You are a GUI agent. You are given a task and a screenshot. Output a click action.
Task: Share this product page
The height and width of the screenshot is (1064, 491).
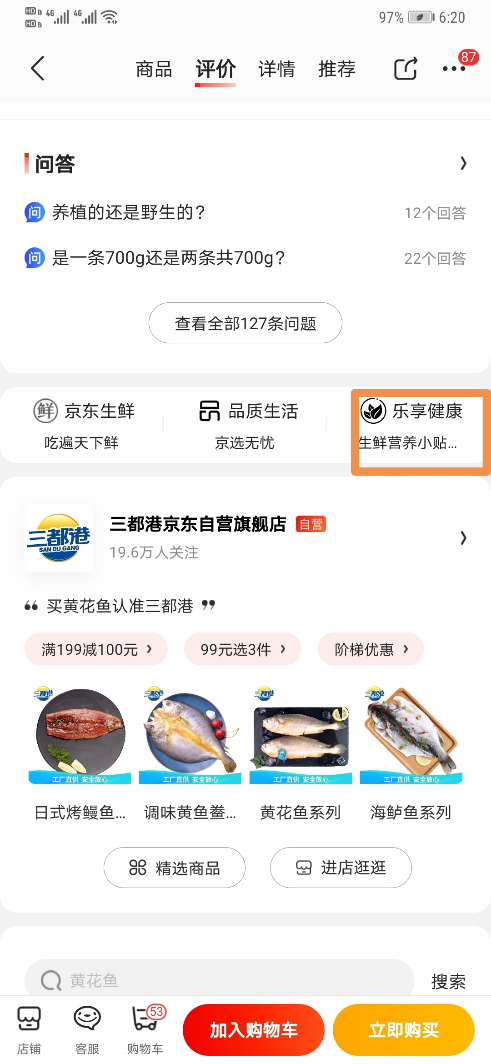click(x=406, y=69)
